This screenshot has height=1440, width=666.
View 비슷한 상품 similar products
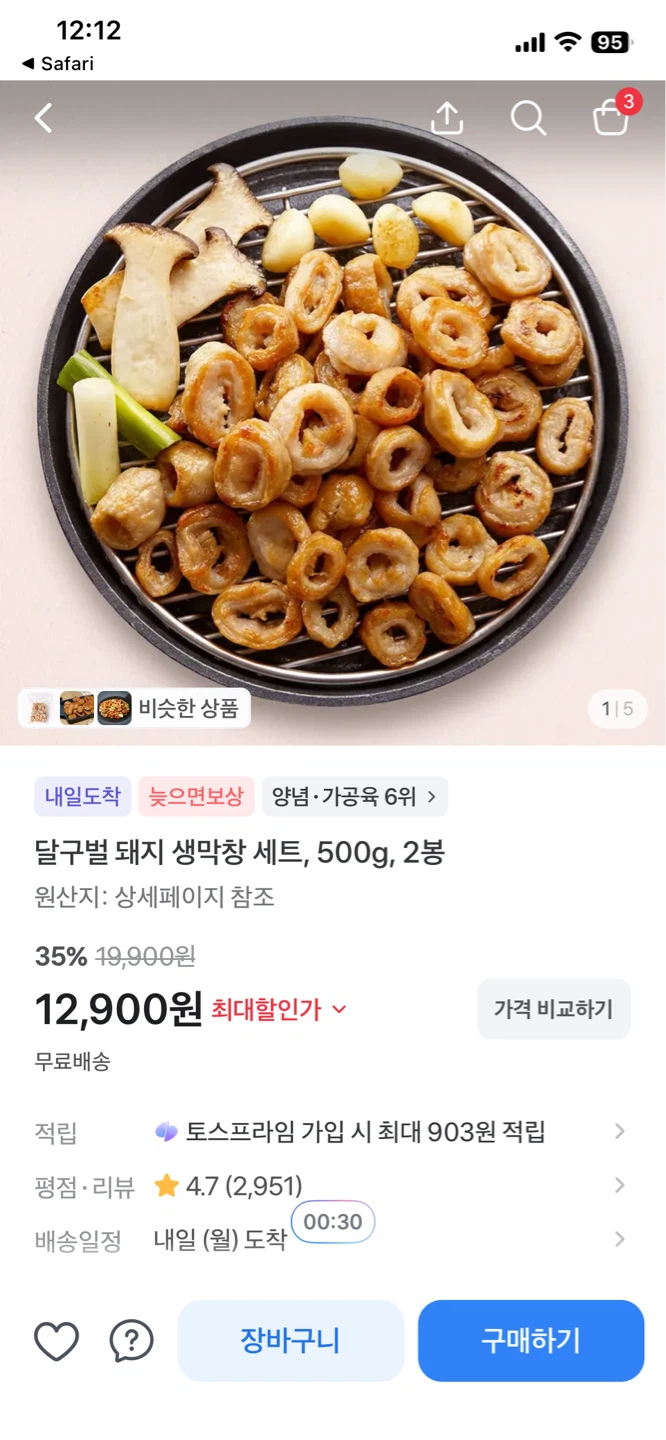tap(135, 708)
